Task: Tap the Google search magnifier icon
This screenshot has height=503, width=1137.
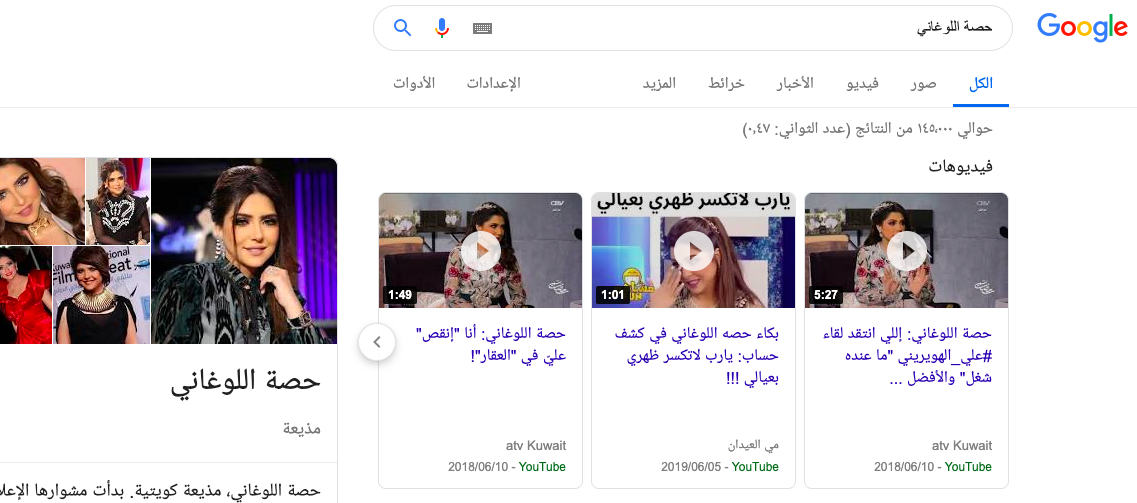Action: 403,27
